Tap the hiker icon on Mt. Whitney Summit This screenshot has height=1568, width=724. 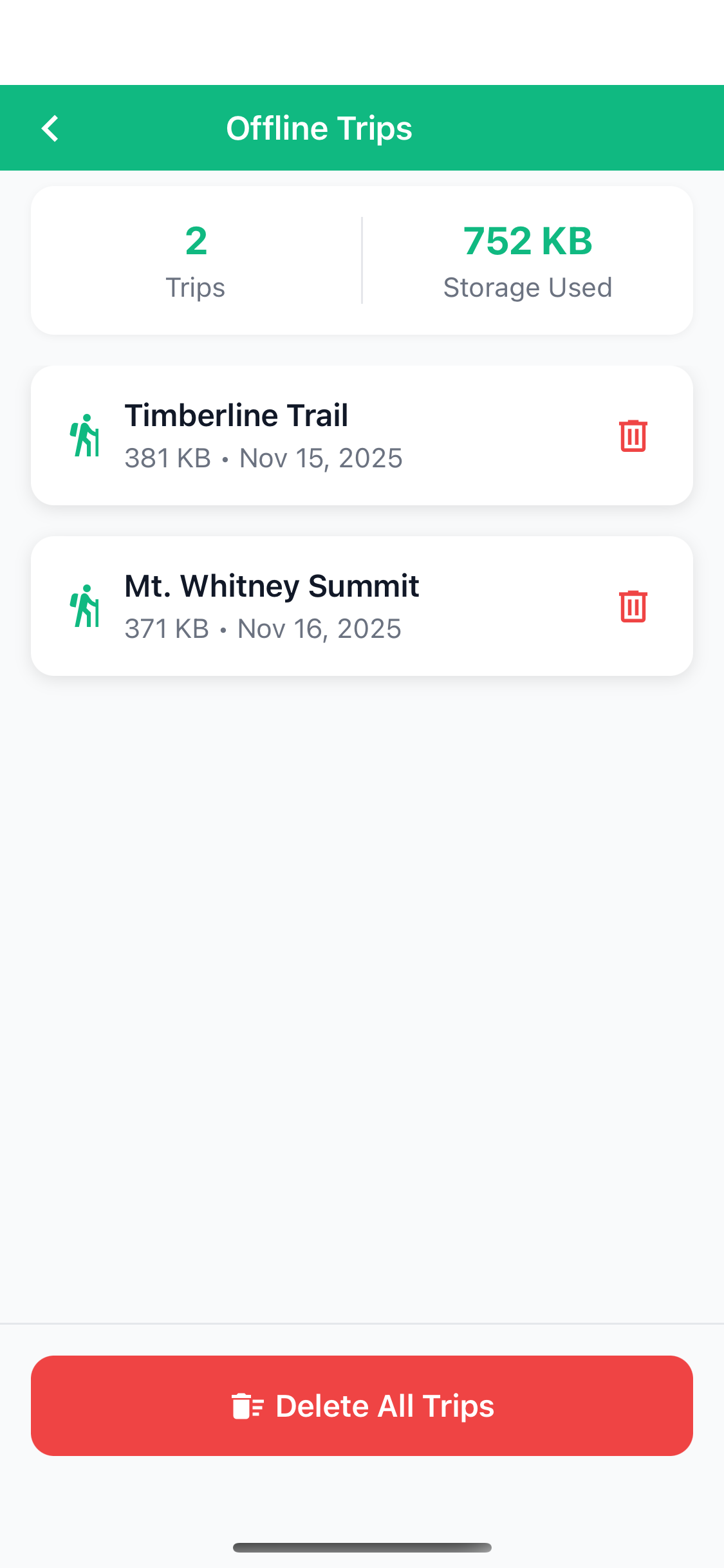tap(84, 606)
